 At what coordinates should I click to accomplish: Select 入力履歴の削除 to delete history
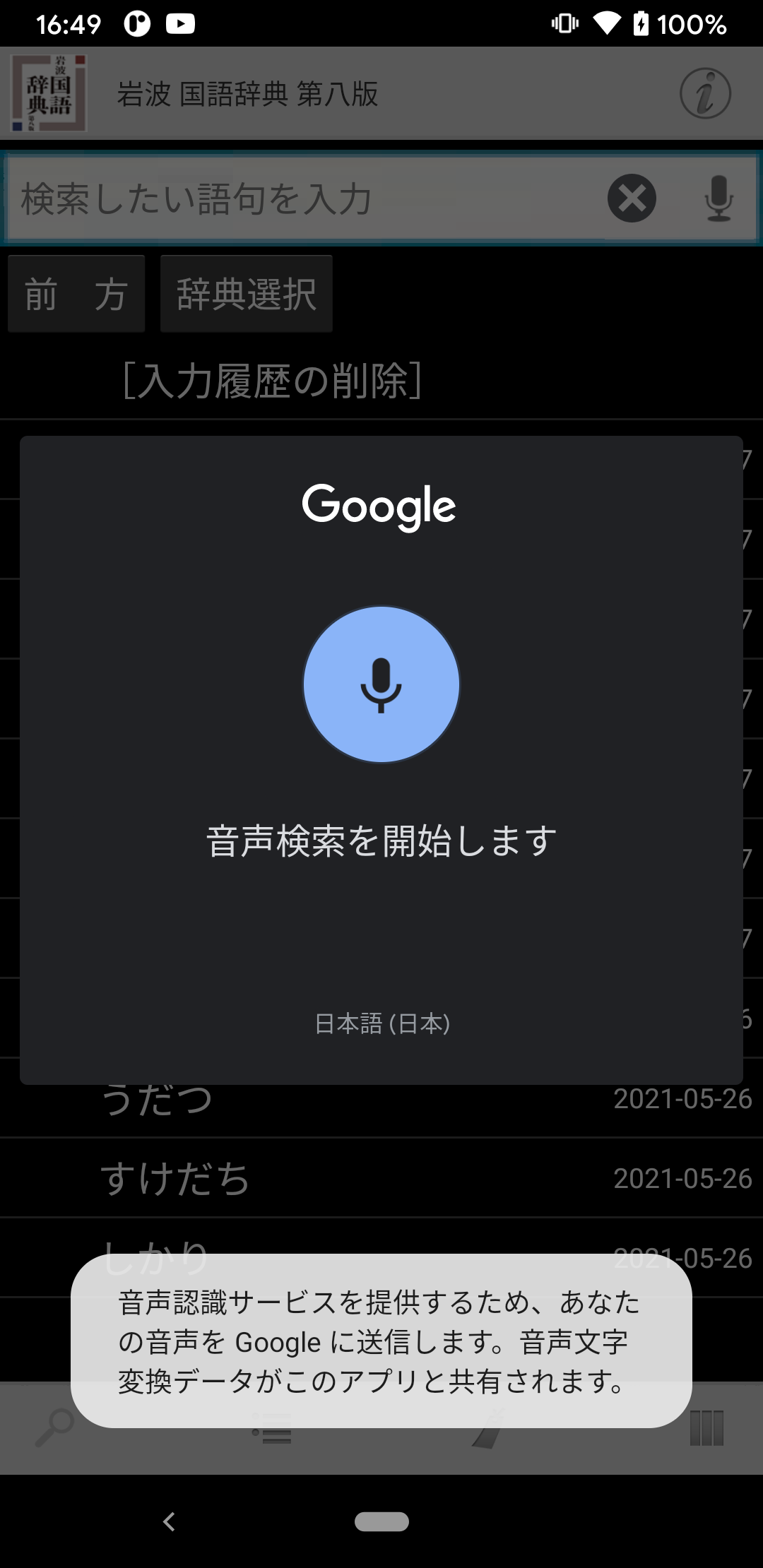pyautogui.click(x=272, y=381)
